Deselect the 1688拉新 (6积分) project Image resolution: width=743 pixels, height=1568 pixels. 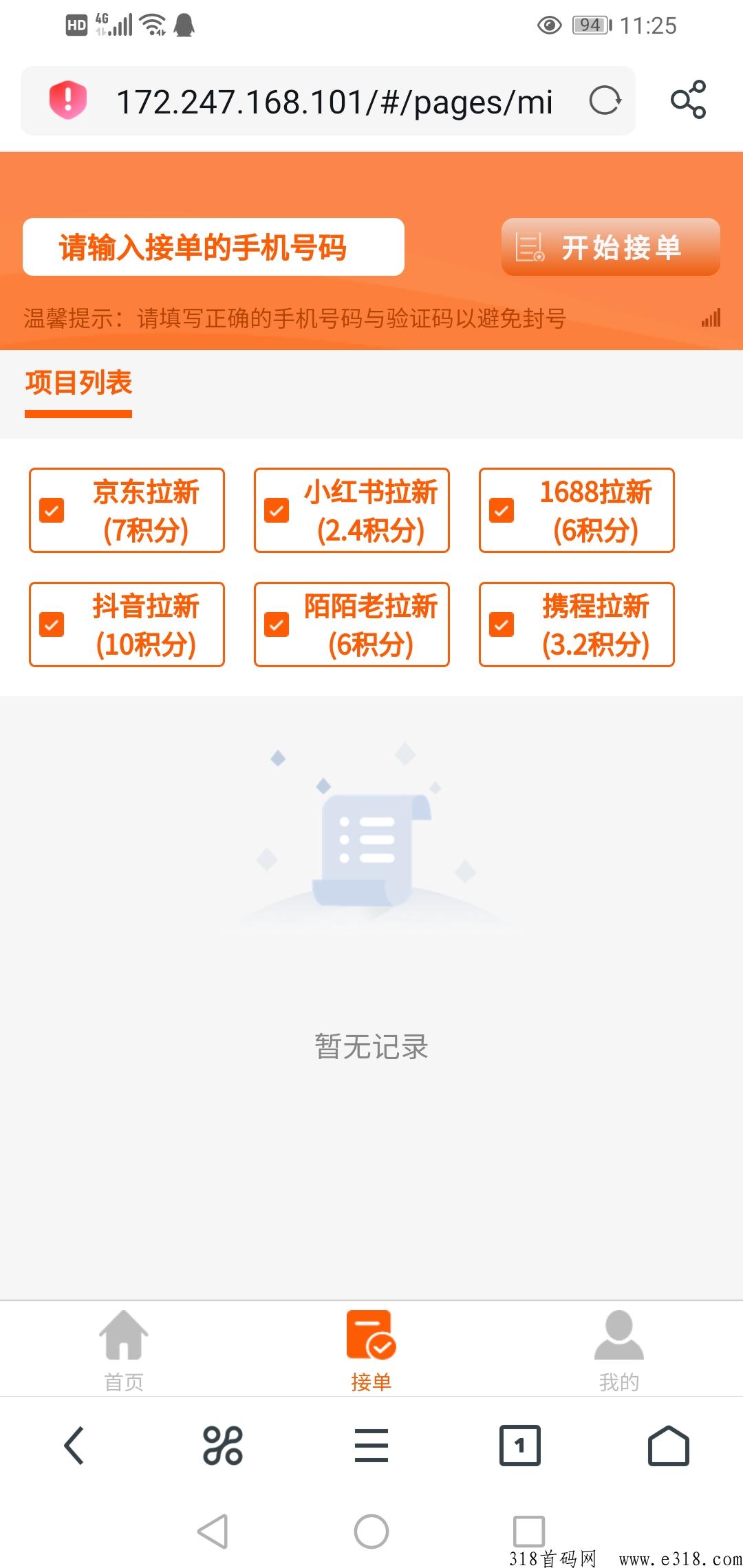[502, 510]
